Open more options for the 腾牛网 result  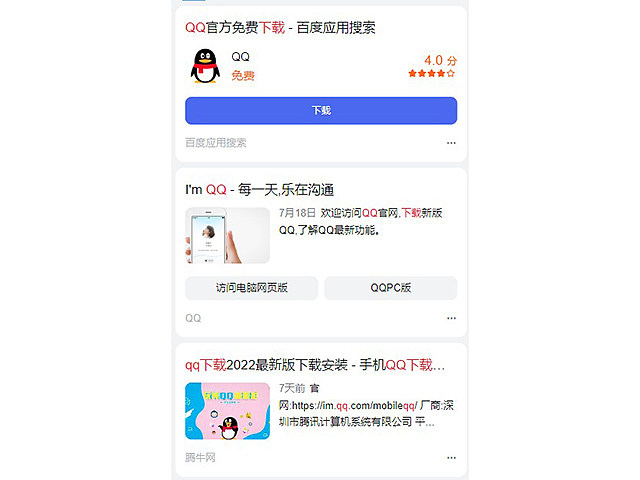point(451,458)
